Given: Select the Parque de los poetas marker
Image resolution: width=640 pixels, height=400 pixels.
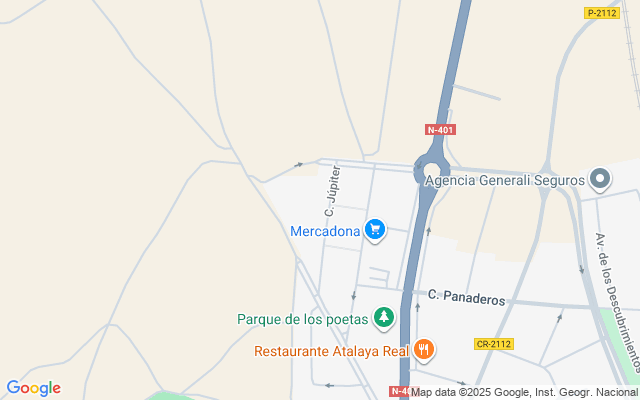Looking at the screenshot, I should pyautogui.click(x=383, y=319).
